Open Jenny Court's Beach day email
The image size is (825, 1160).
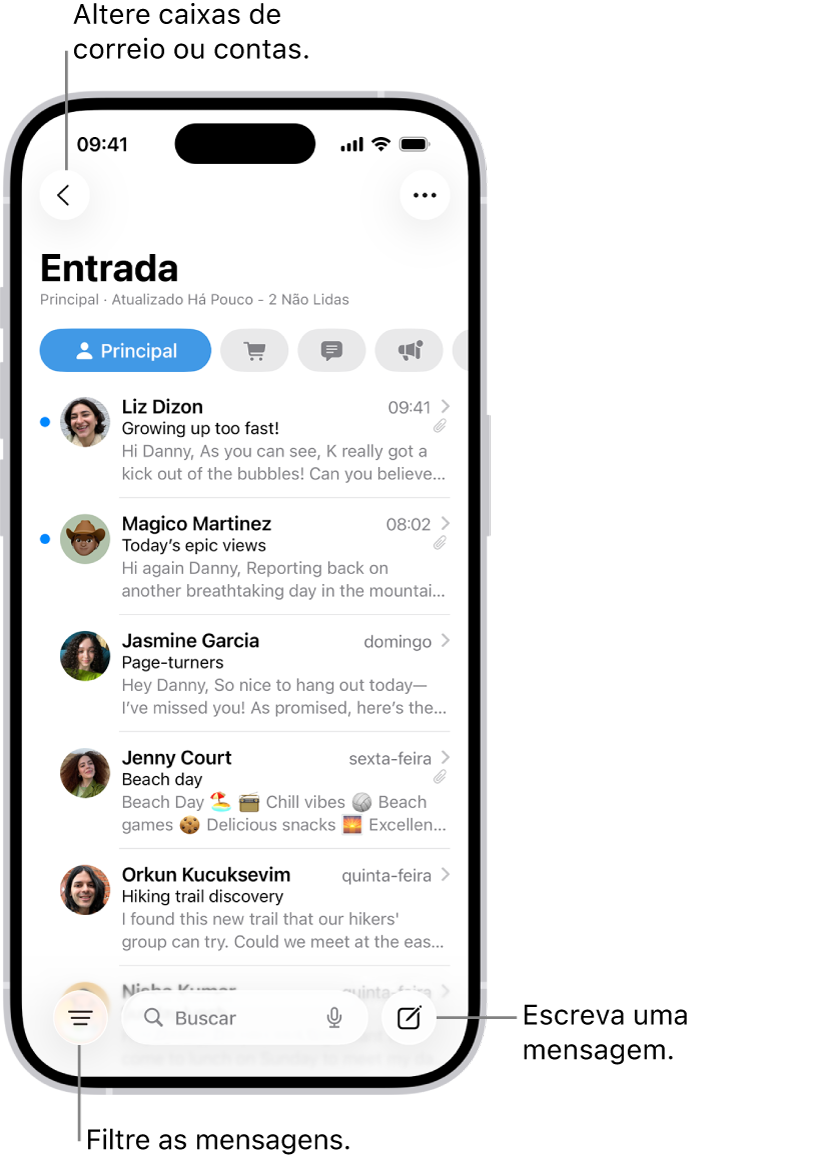(283, 791)
